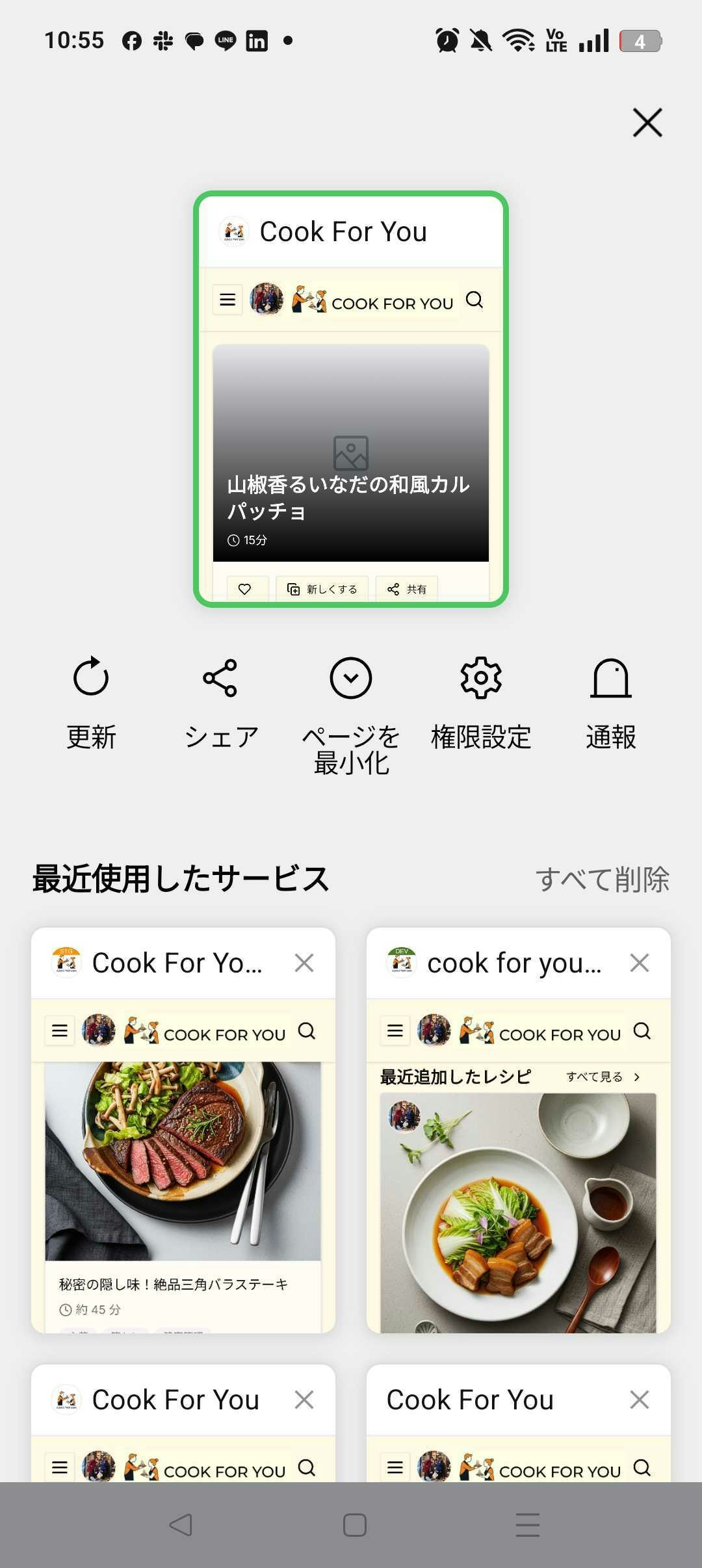Screen dimensions: 702x1568
Task: Tap the 共有 button on the recipe card
Action: 406,588
